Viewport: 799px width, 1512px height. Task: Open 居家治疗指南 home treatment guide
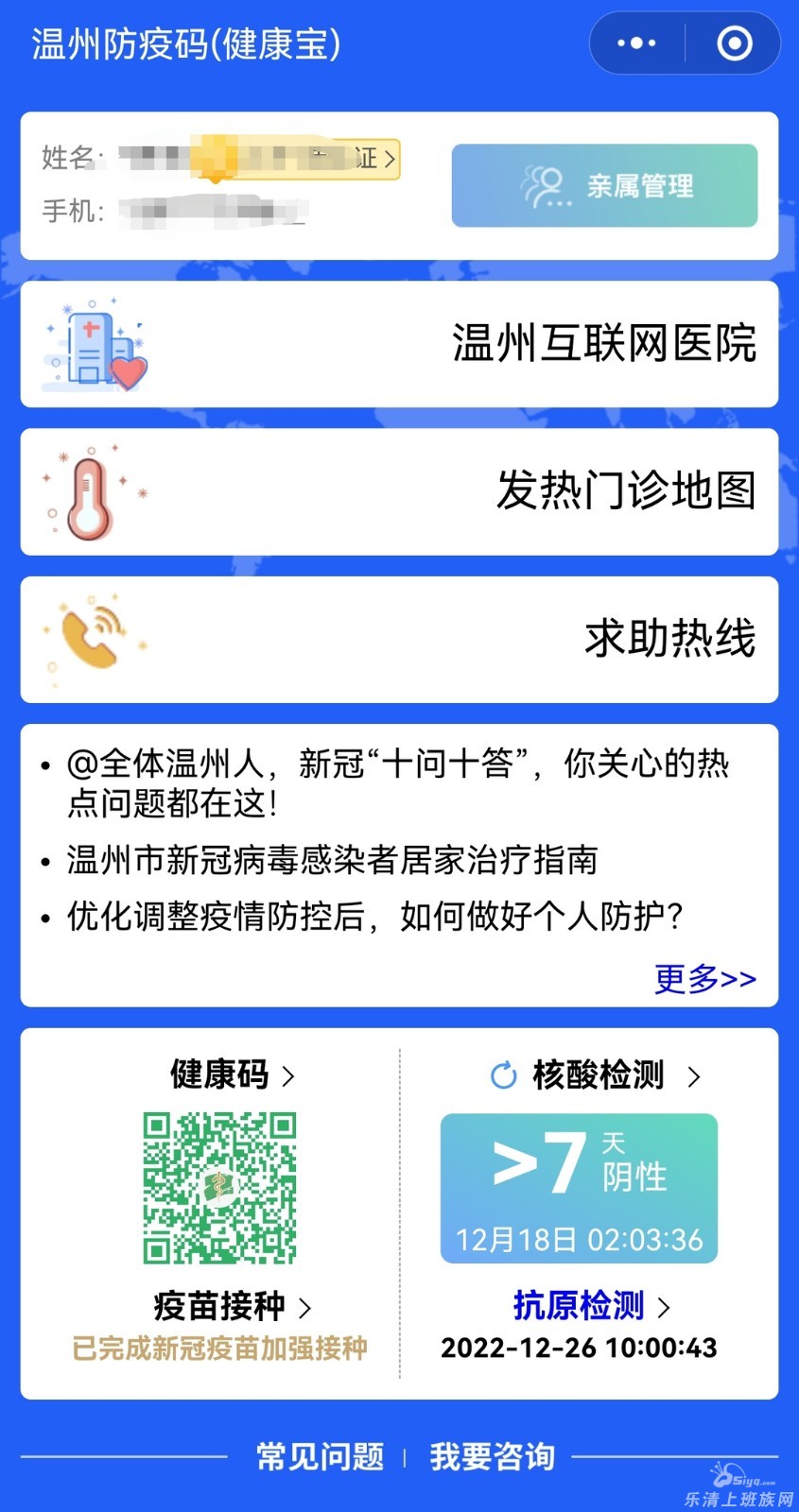[331, 860]
